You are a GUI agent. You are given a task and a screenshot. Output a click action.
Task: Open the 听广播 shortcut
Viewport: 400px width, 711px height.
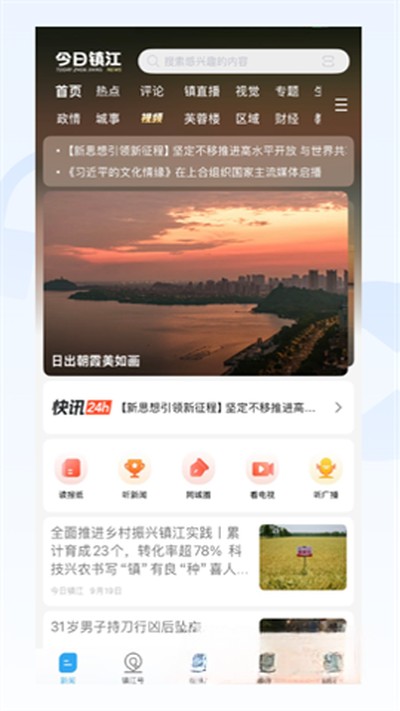(x=326, y=475)
